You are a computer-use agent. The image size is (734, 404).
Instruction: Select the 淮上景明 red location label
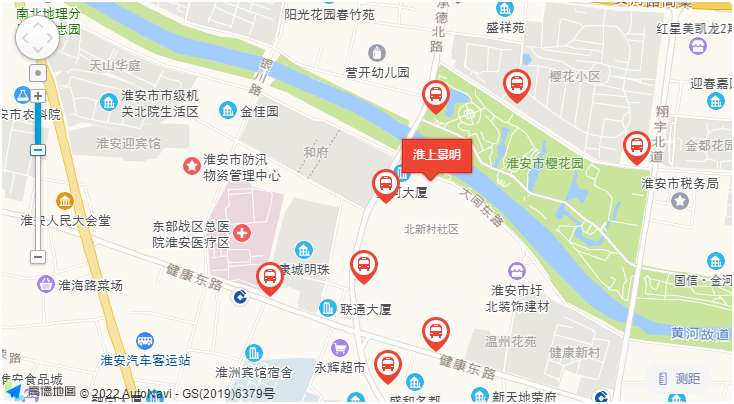(436, 154)
